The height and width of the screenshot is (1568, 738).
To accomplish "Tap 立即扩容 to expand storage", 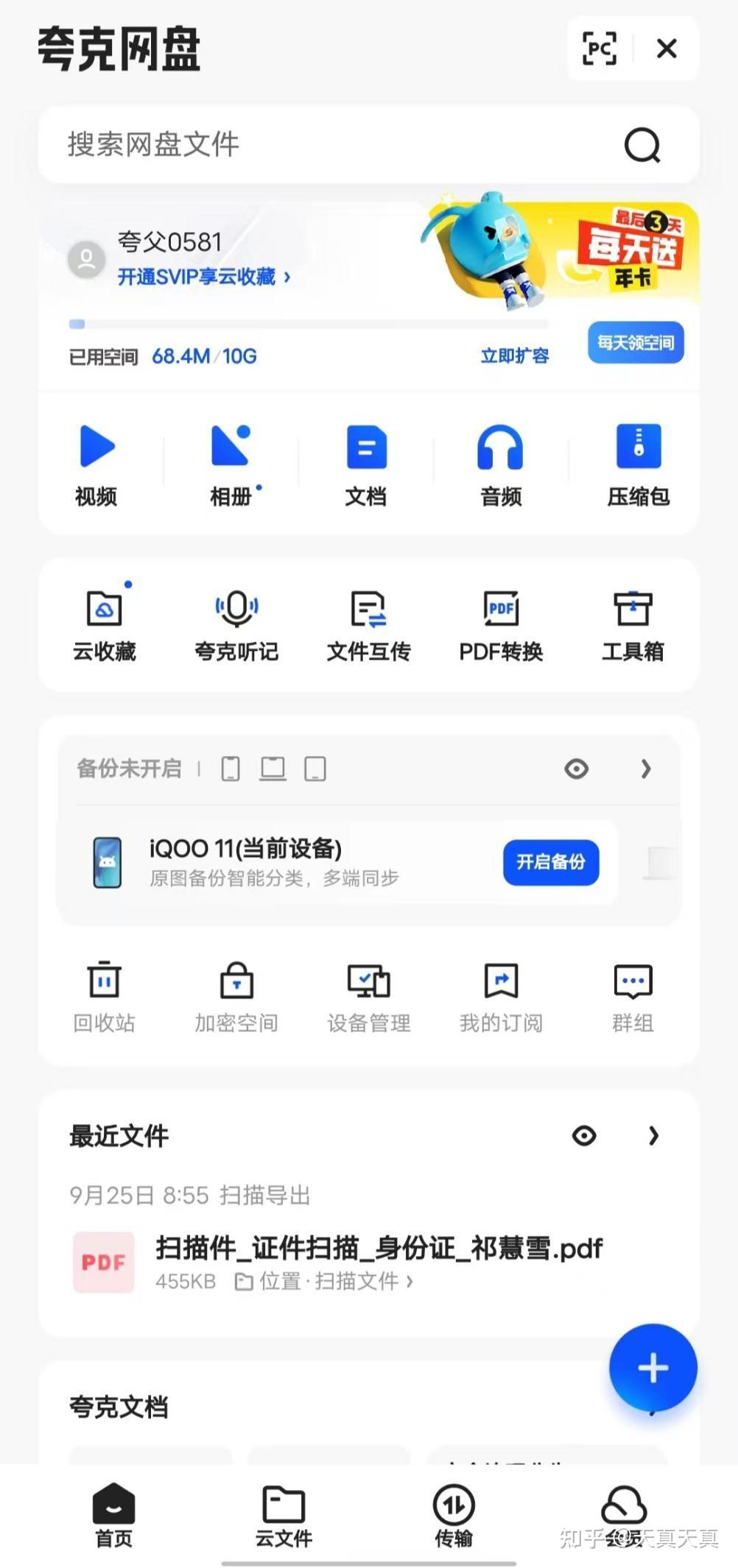I will click(514, 356).
